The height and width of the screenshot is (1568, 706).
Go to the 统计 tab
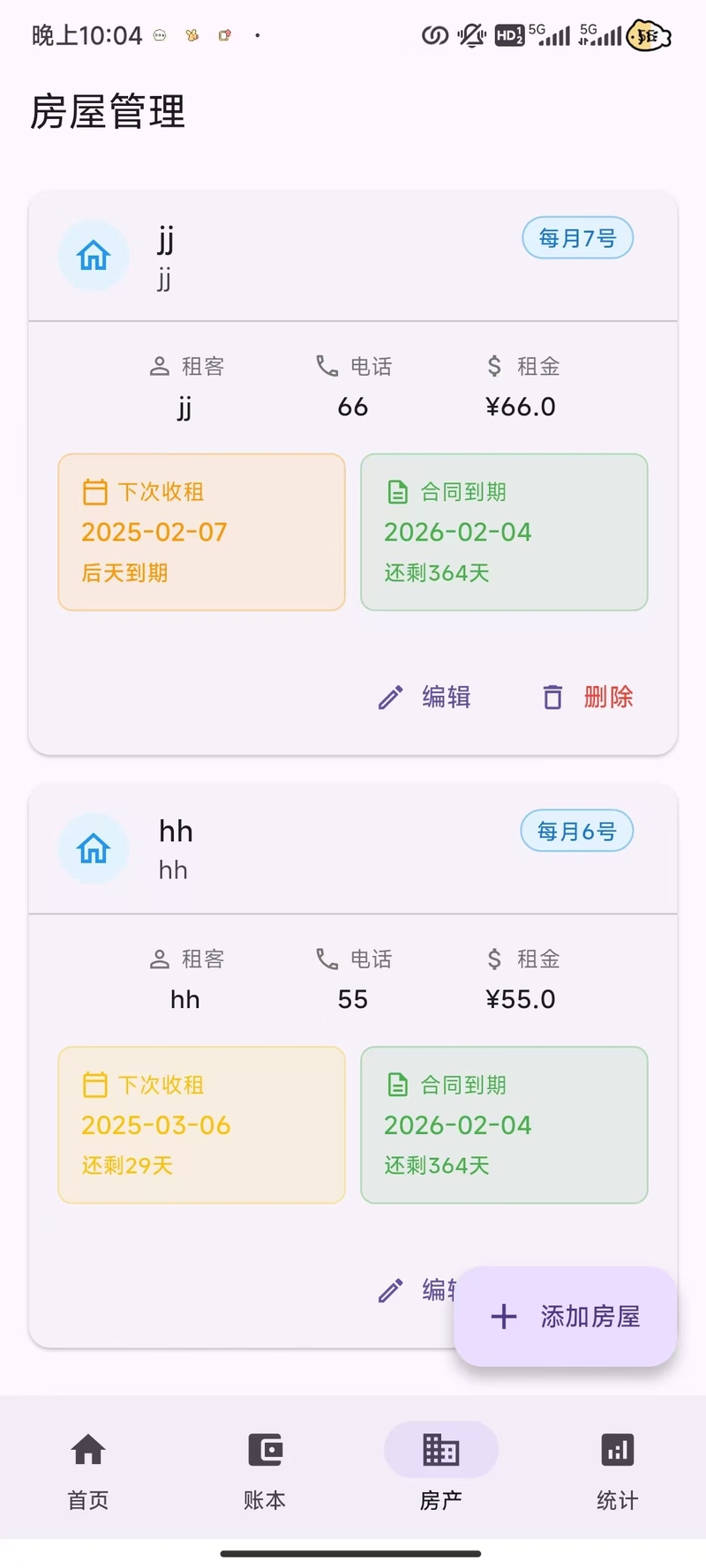pyautogui.click(x=618, y=1467)
